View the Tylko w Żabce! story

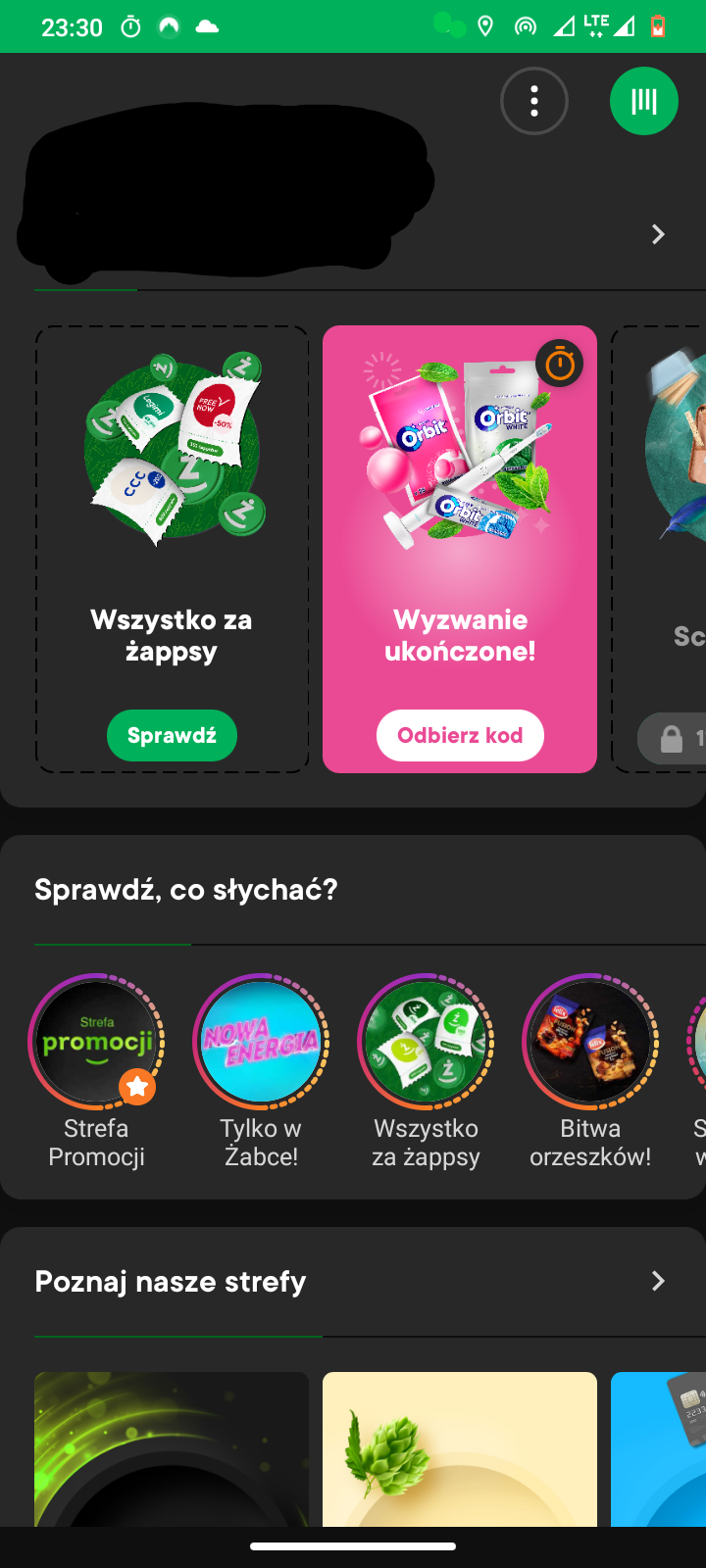point(261,1042)
